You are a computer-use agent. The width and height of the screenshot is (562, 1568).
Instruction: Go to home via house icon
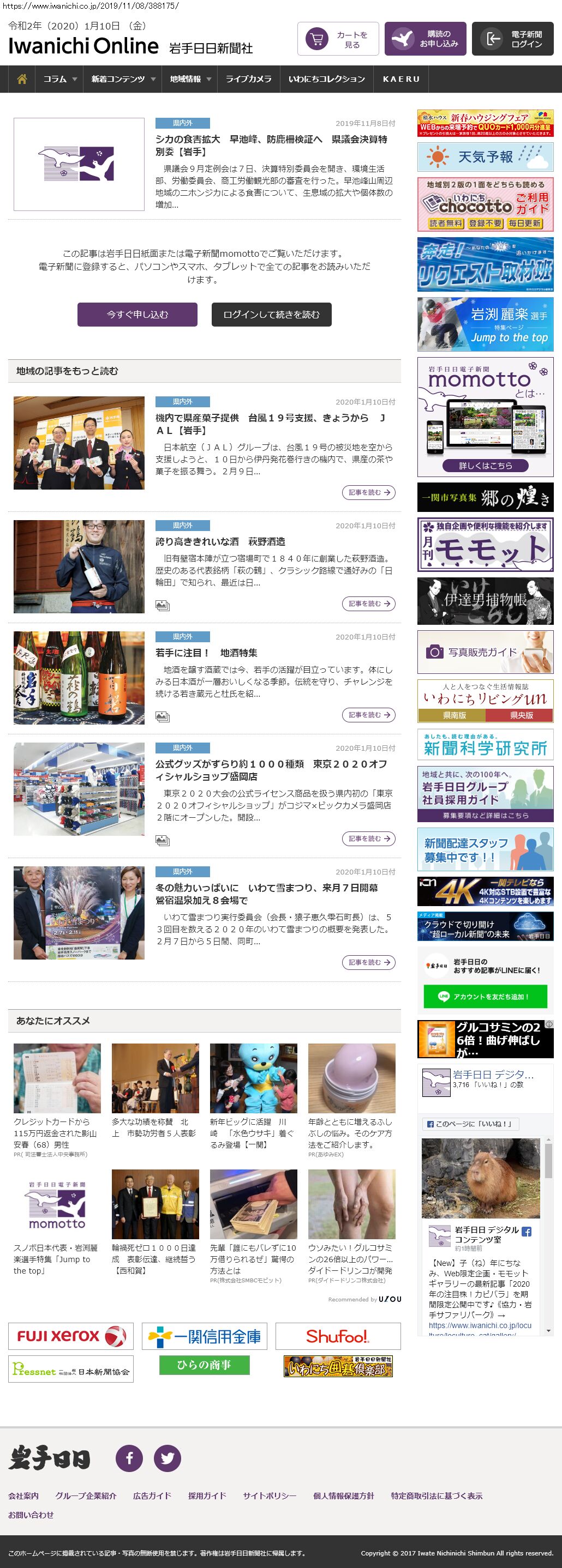22,79
